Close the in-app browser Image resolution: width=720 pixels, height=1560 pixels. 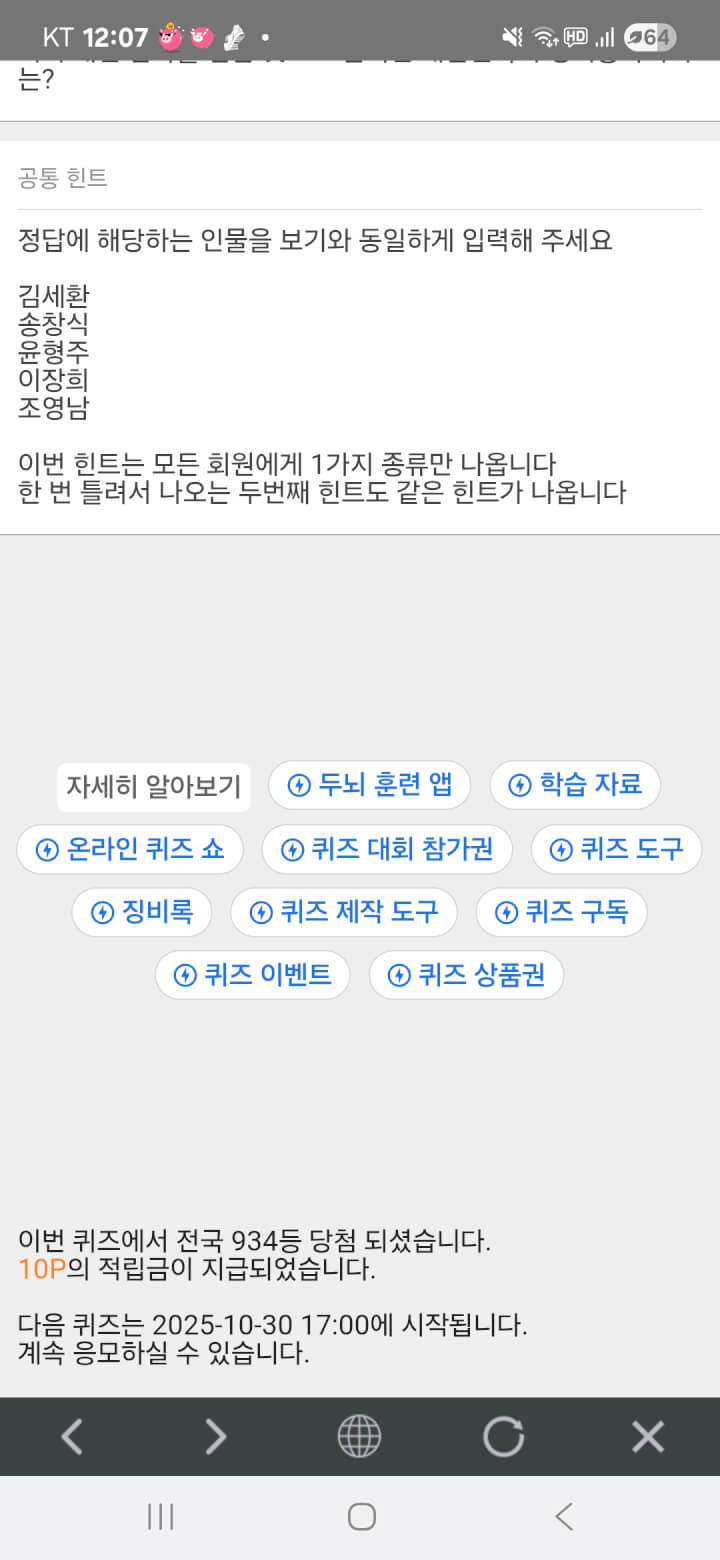pos(648,1437)
